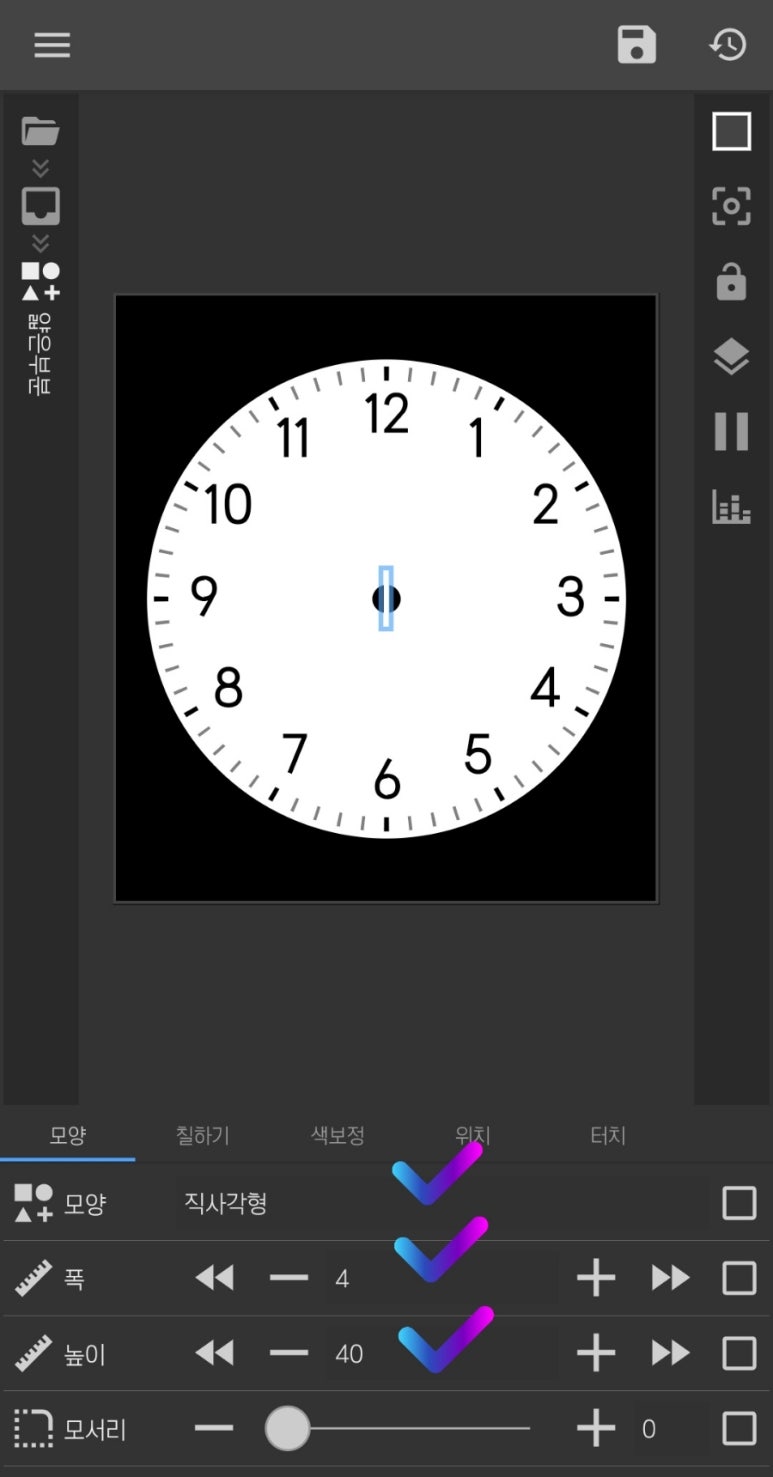Open the shape element icon in the left sidebar

click(x=41, y=281)
